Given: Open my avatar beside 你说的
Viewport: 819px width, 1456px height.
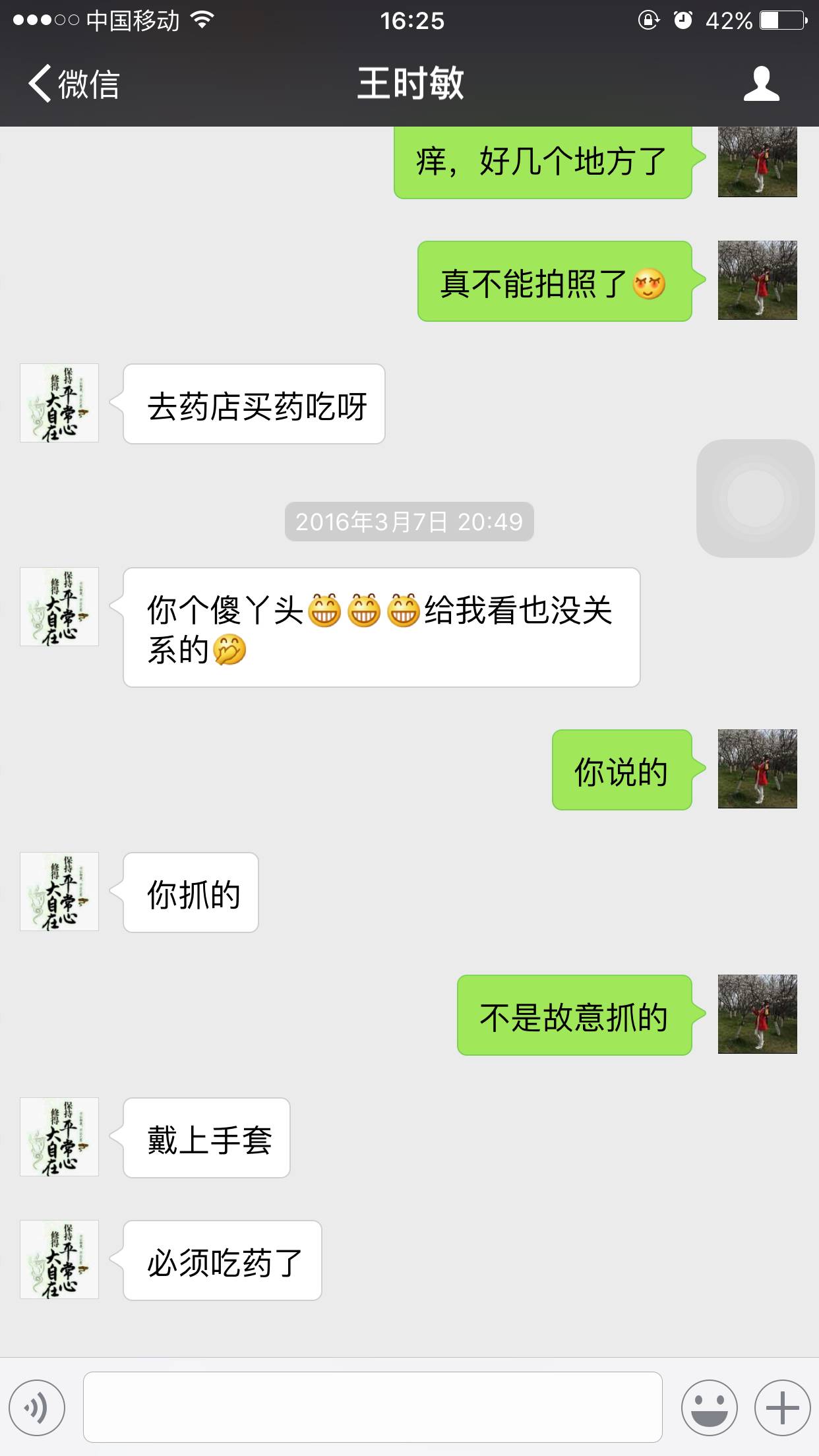Looking at the screenshot, I should (757, 769).
